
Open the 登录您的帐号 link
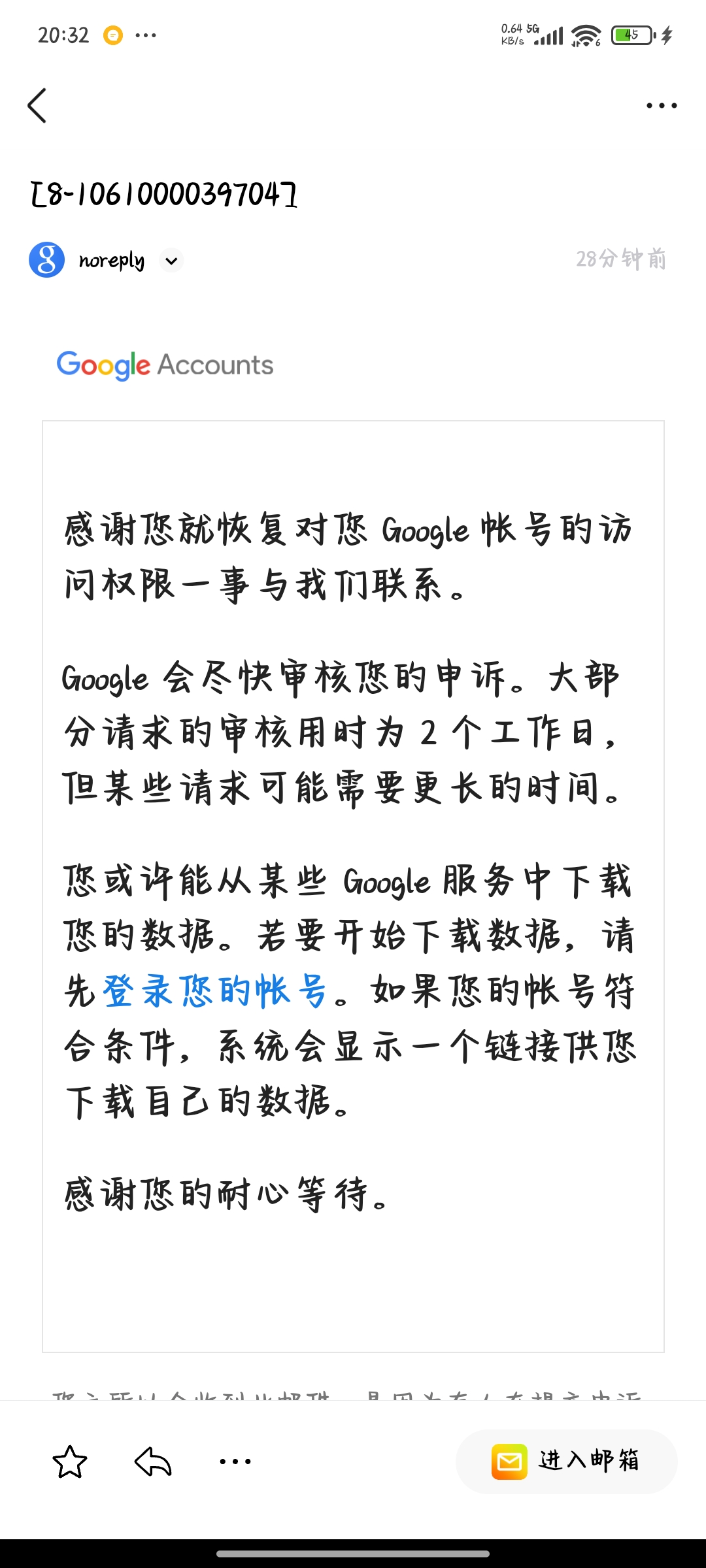(214, 991)
